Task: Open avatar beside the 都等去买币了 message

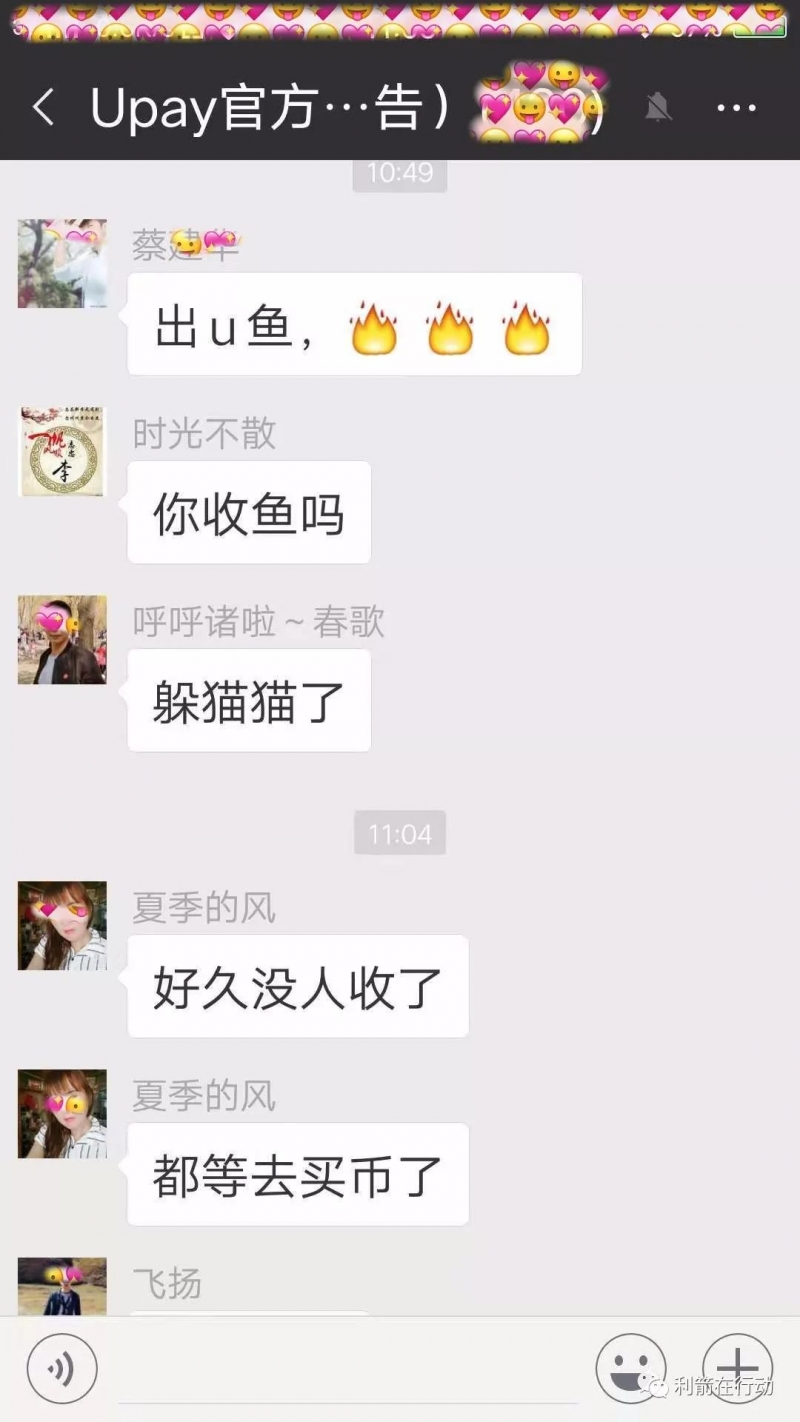Action: point(62,1114)
